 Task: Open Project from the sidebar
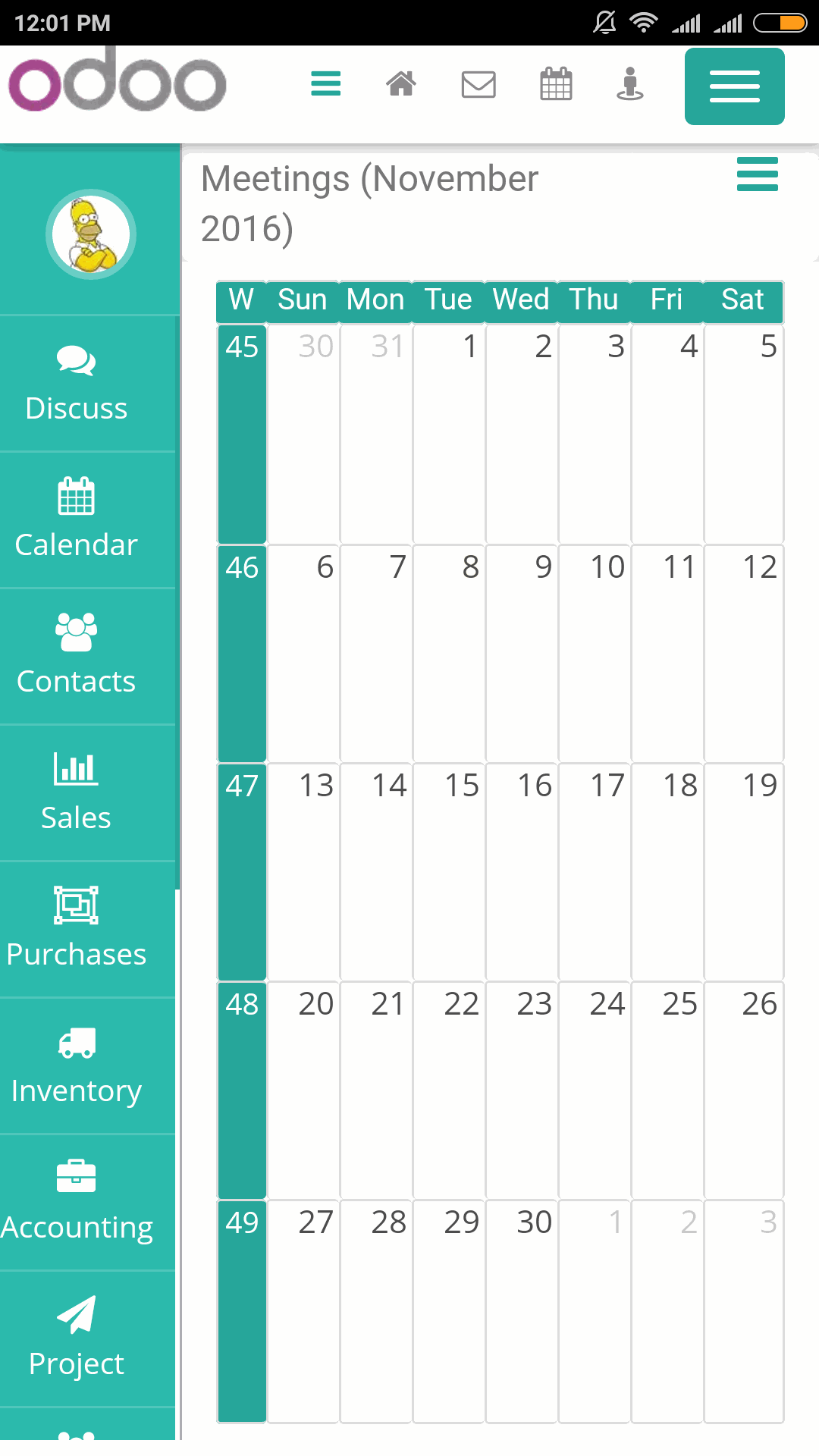[x=76, y=1339]
